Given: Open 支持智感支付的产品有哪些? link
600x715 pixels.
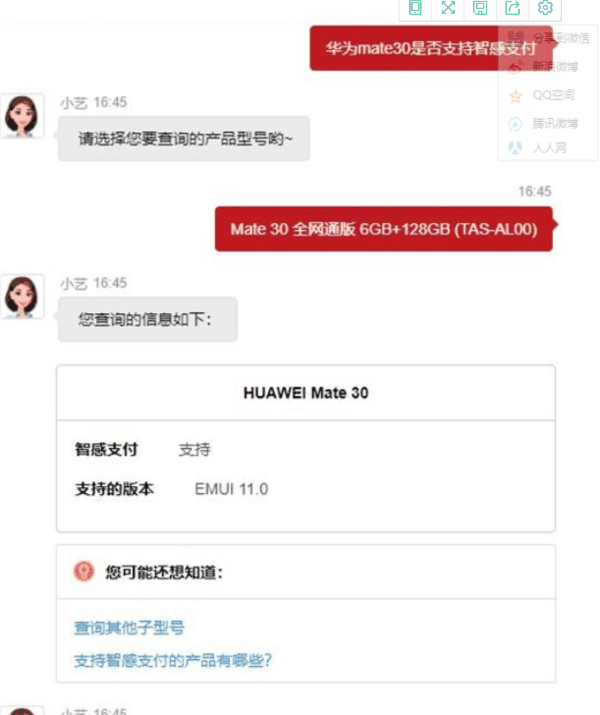Looking at the screenshot, I should (173, 660).
